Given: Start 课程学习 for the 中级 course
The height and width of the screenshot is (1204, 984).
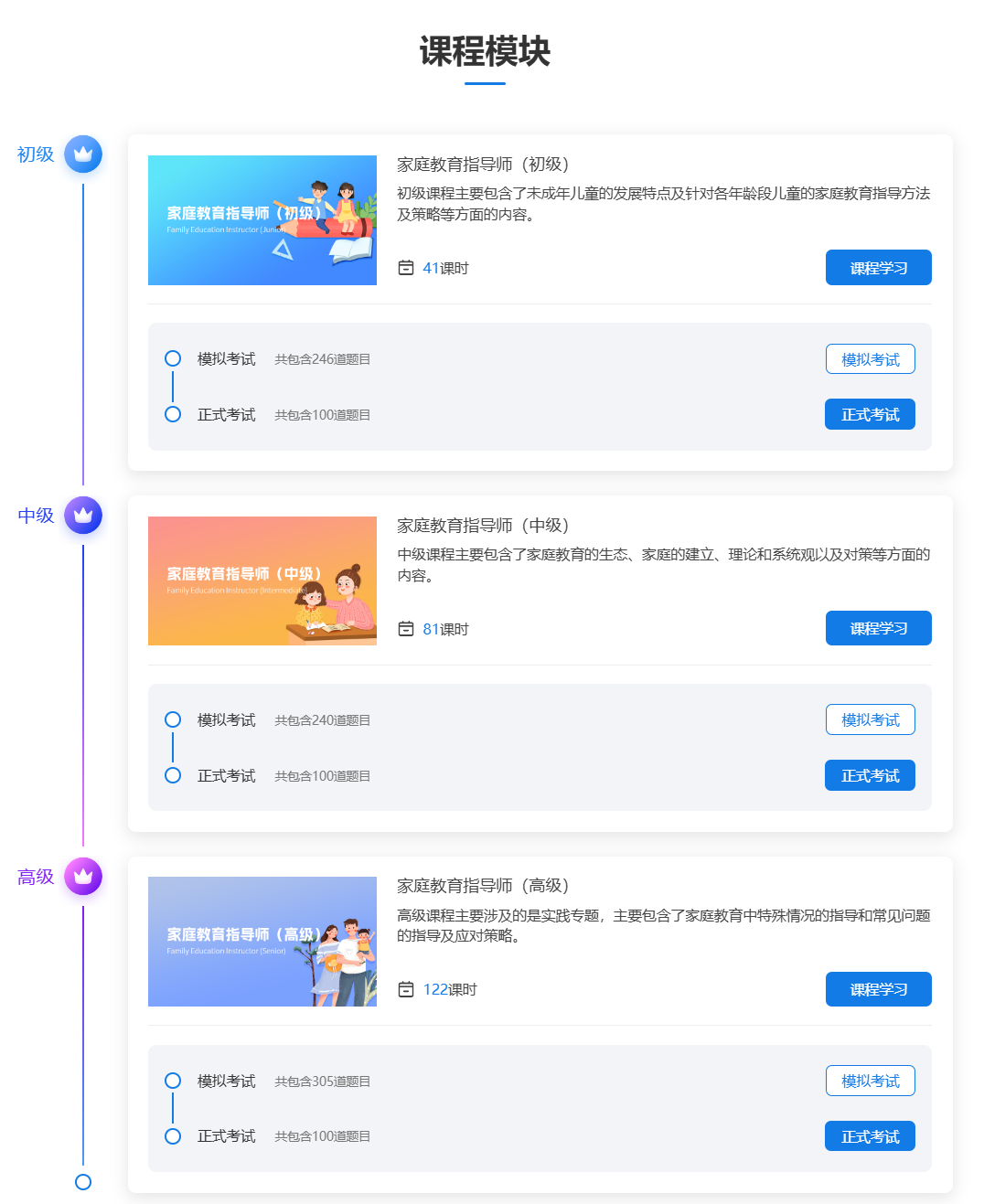Looking at the screenshot, I should [878, 629].
